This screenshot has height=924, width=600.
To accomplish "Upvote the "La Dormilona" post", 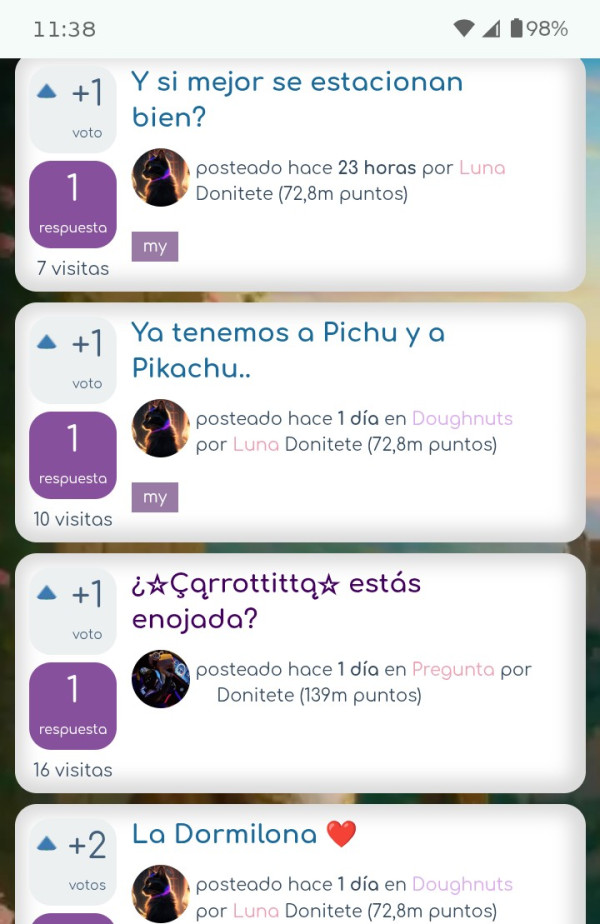I will coord(47,845).
